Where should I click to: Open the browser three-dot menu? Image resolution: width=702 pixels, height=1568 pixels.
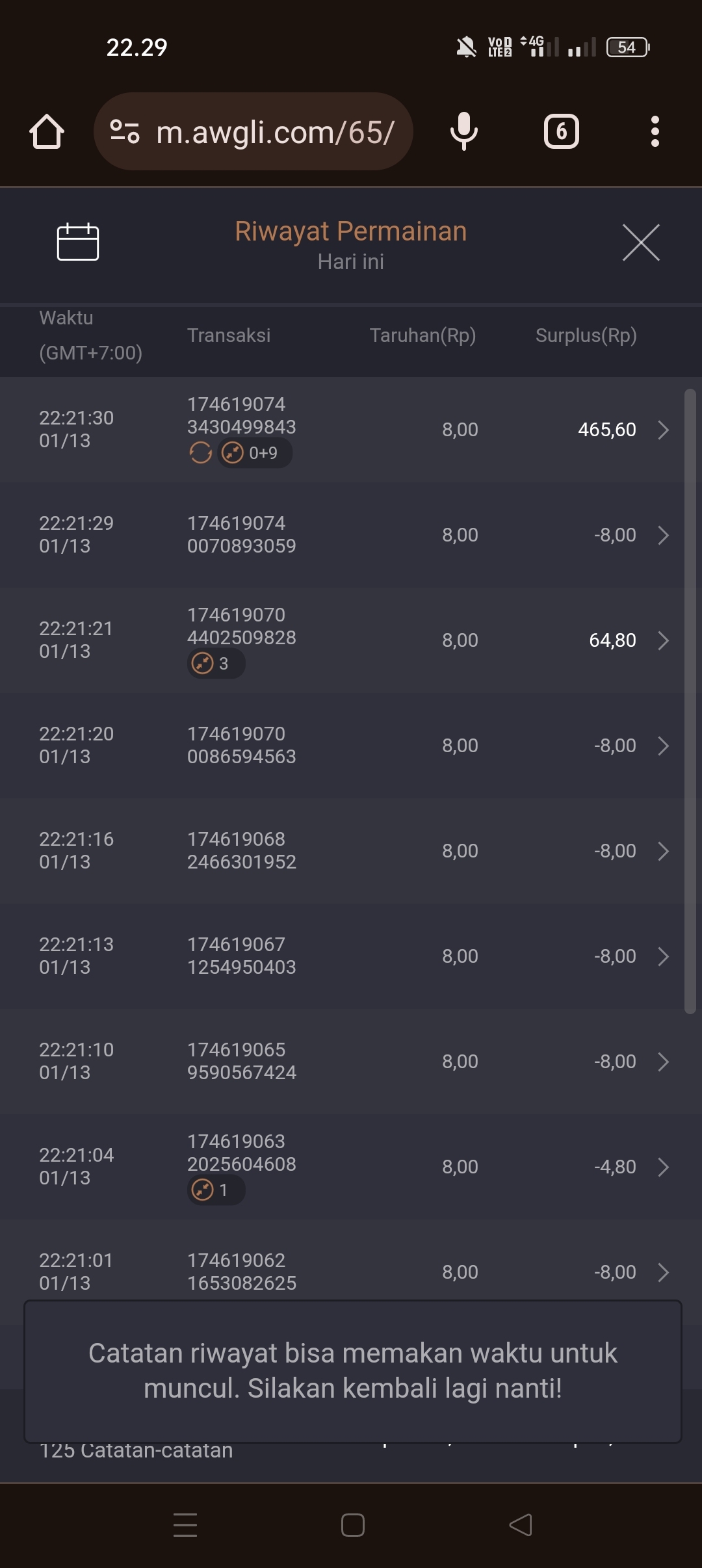click(655, 132)
